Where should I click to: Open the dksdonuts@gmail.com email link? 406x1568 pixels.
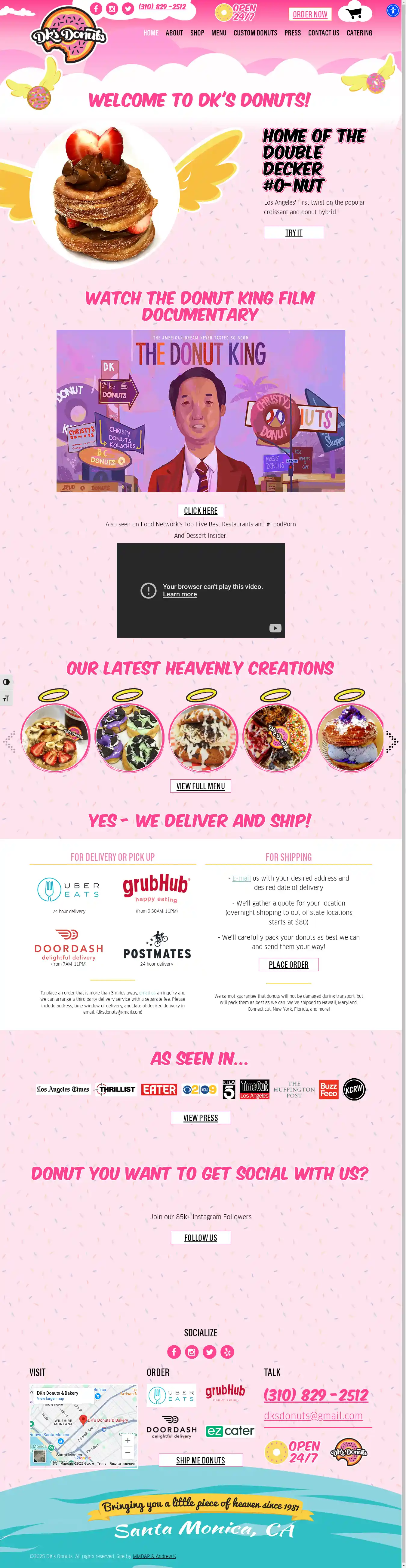313,1416
